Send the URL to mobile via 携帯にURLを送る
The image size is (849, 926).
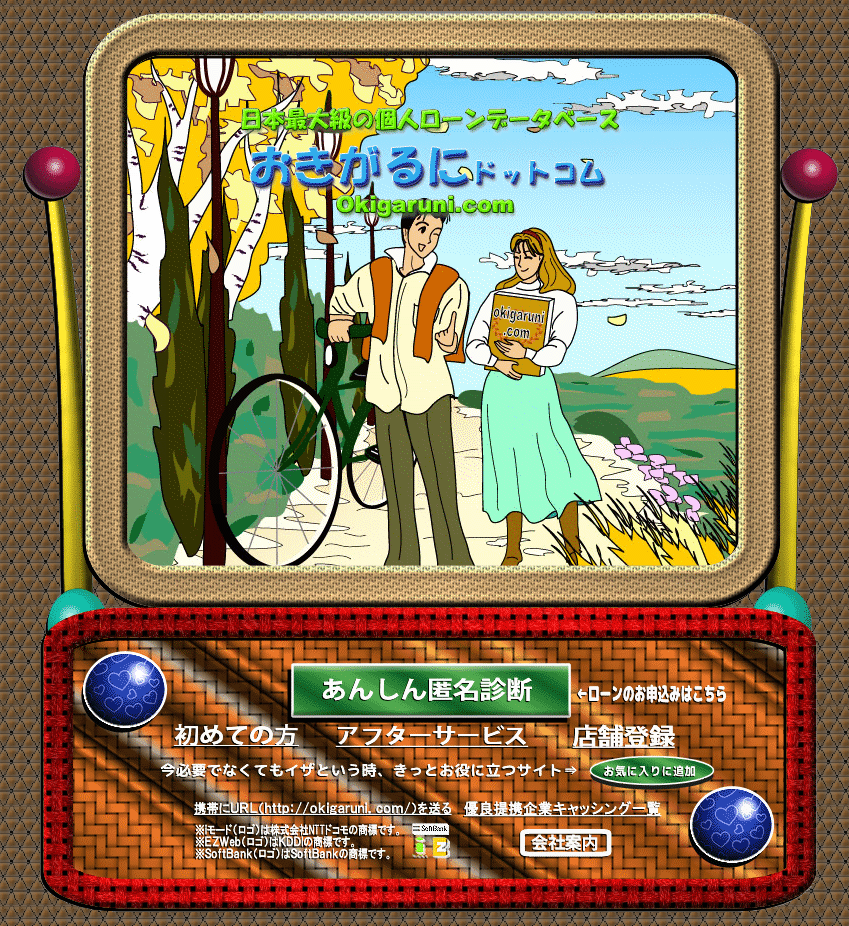[323, 808]
